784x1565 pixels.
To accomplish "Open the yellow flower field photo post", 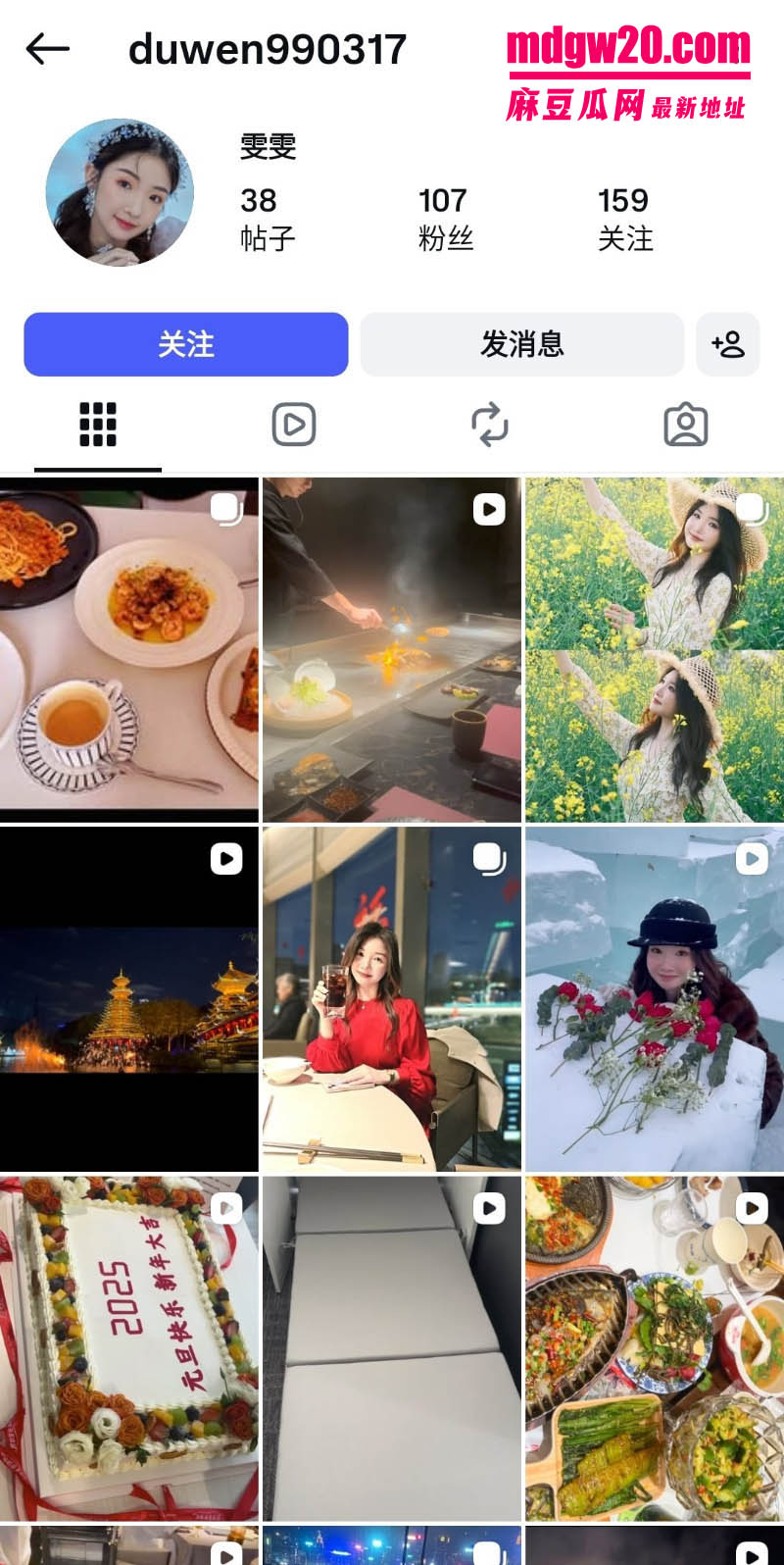I will [655, 649].
